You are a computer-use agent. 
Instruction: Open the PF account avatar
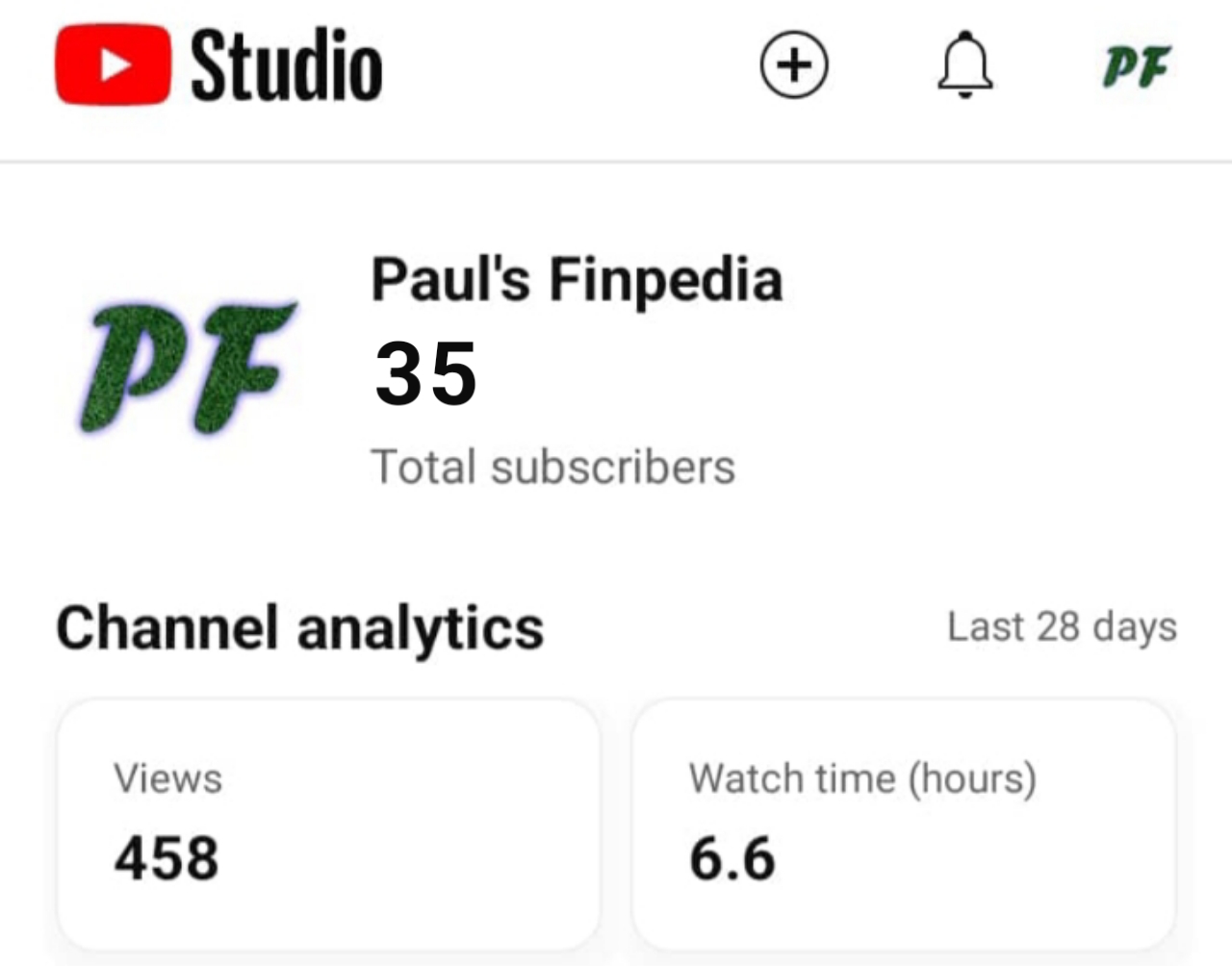(1137, 67)
